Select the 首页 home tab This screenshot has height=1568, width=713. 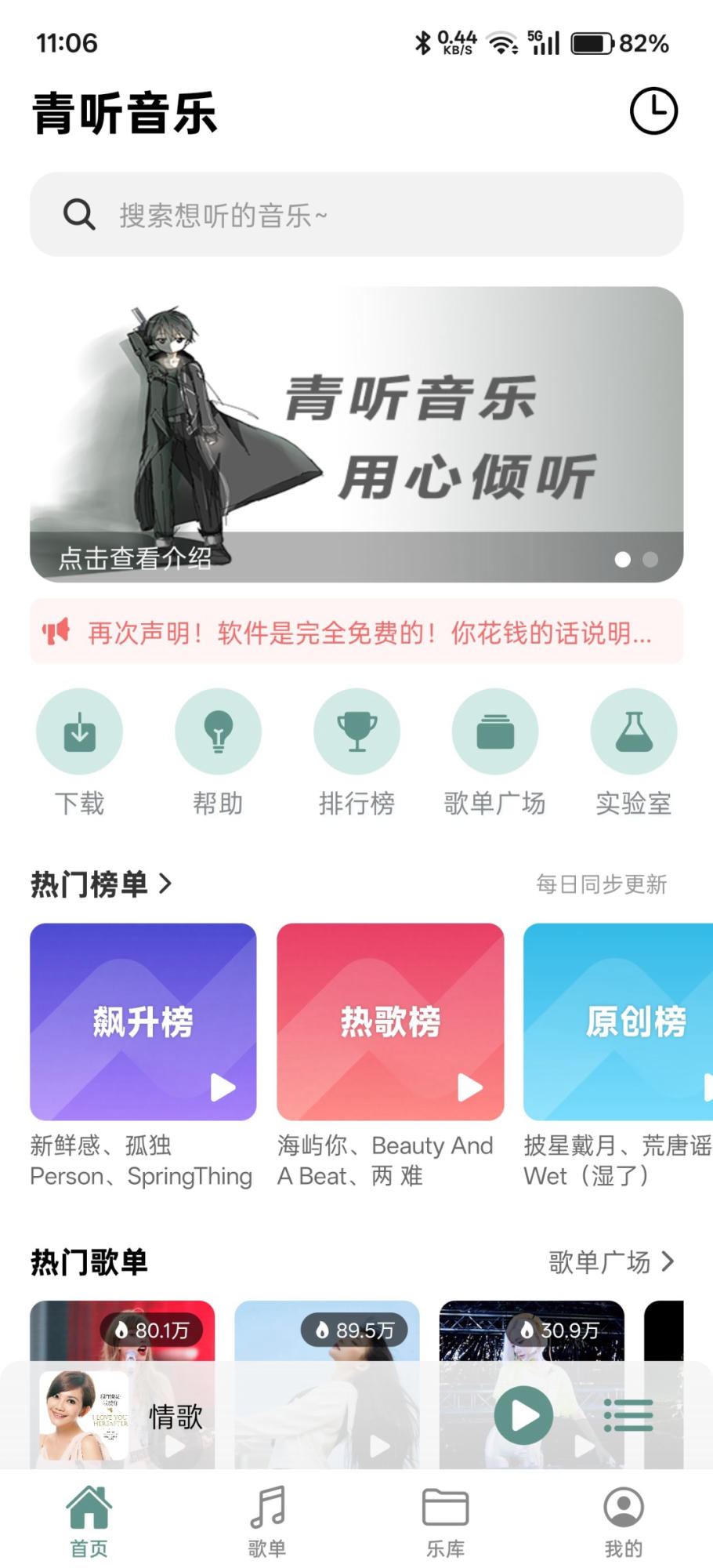coord(89,1521)
